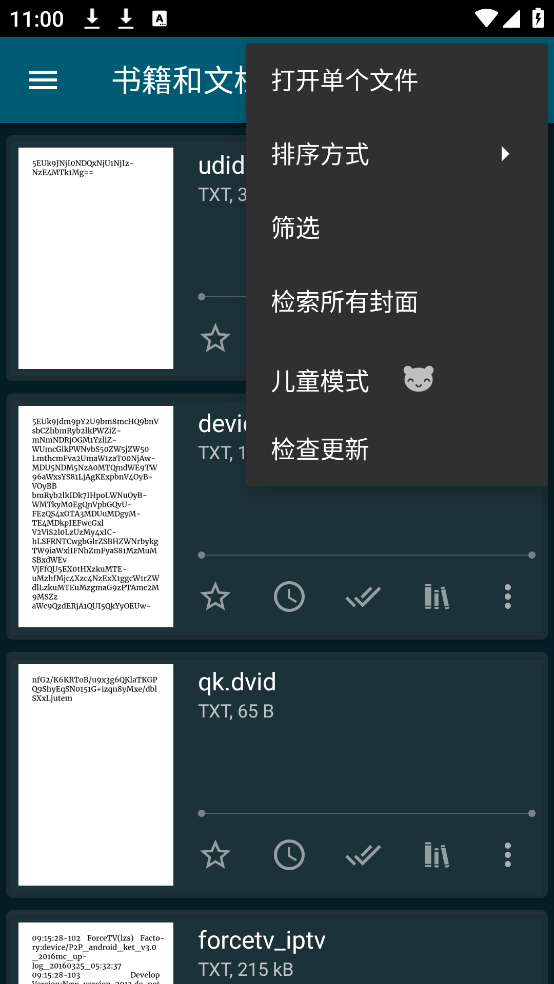Expand the 排序方式 submenu

(x=397, y=154)
